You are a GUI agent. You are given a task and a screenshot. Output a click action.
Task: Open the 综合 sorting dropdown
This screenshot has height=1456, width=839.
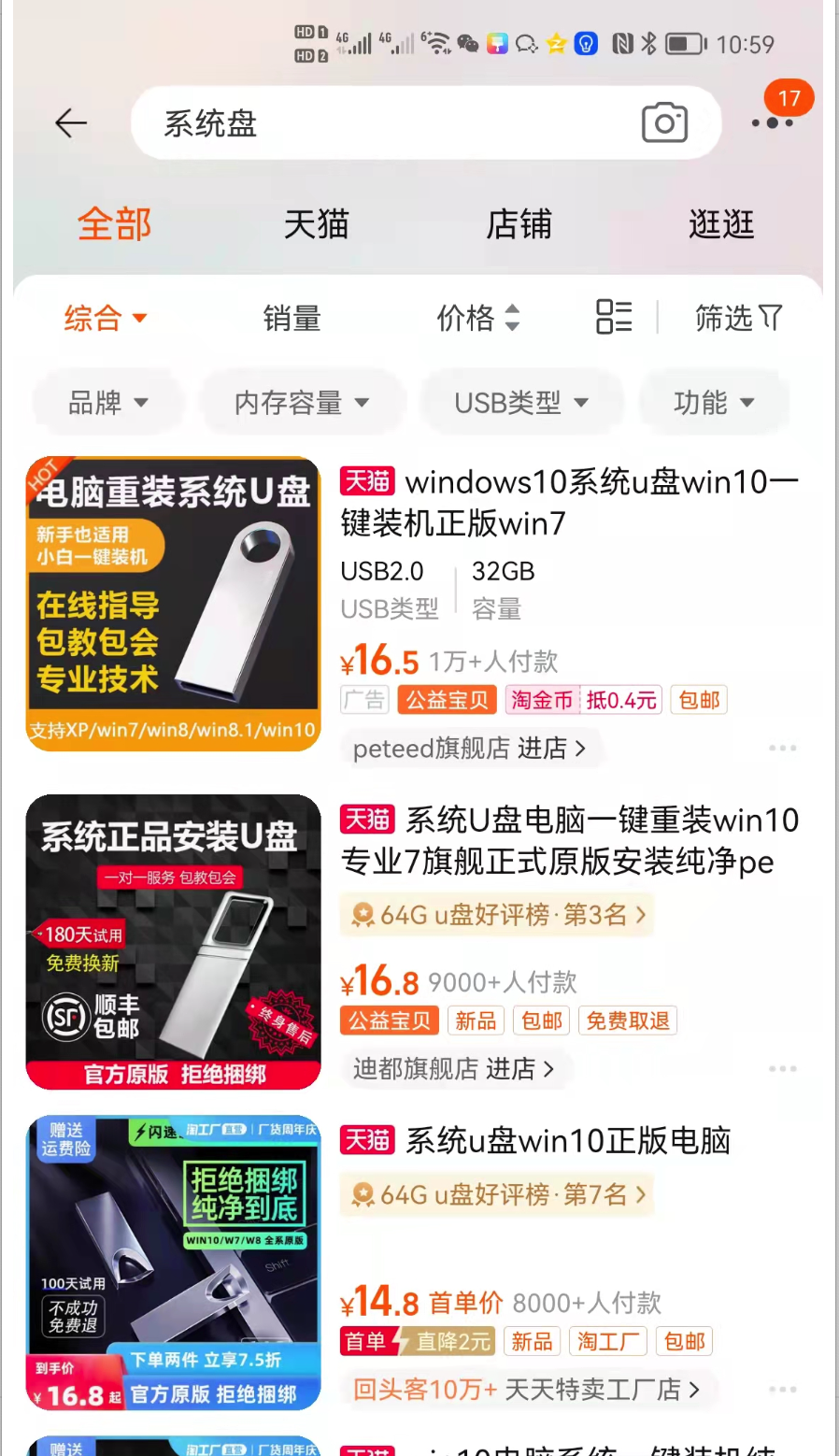tap(105, 319)
